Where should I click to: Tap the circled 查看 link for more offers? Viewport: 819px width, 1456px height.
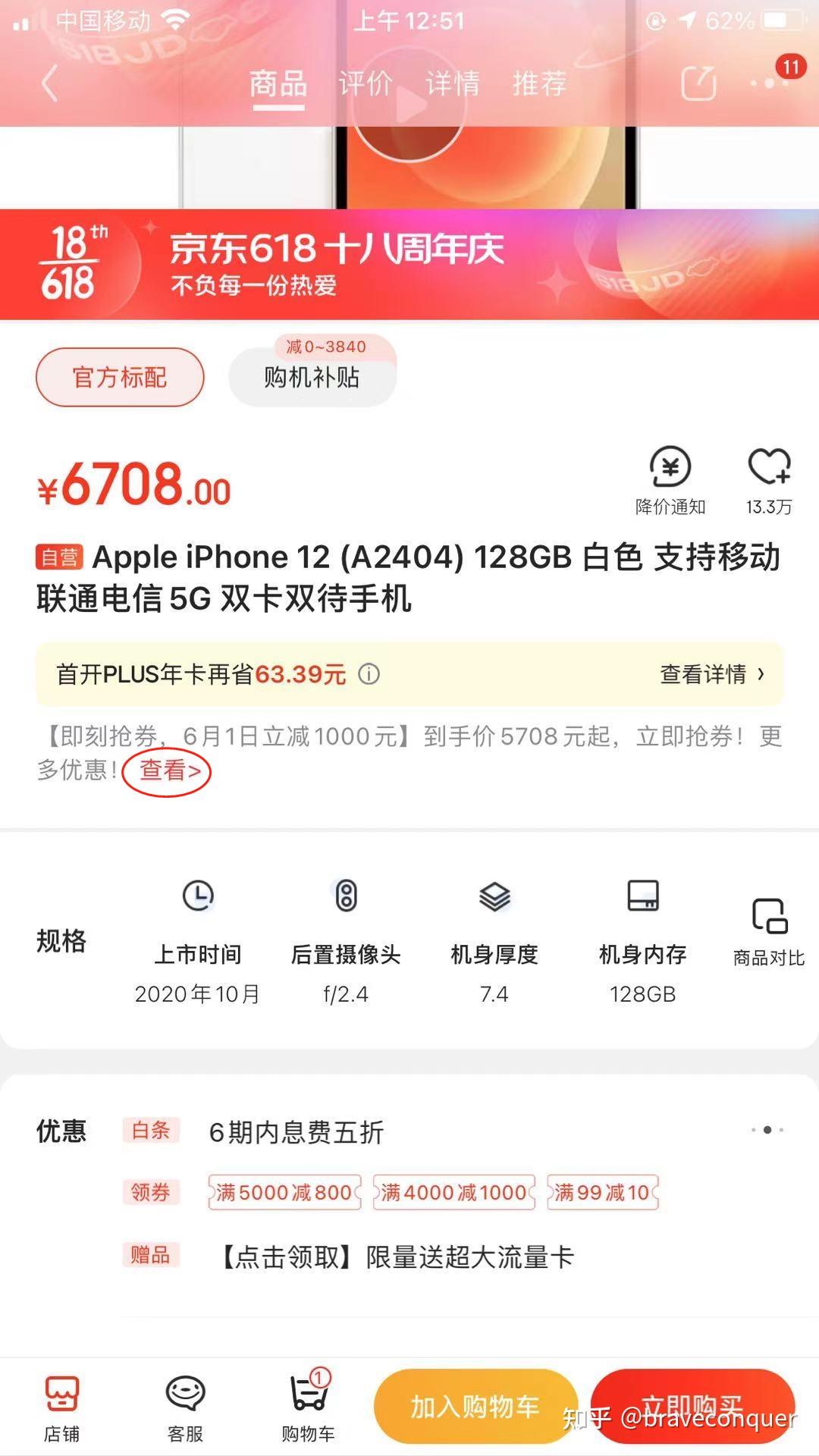click(168, 770)
